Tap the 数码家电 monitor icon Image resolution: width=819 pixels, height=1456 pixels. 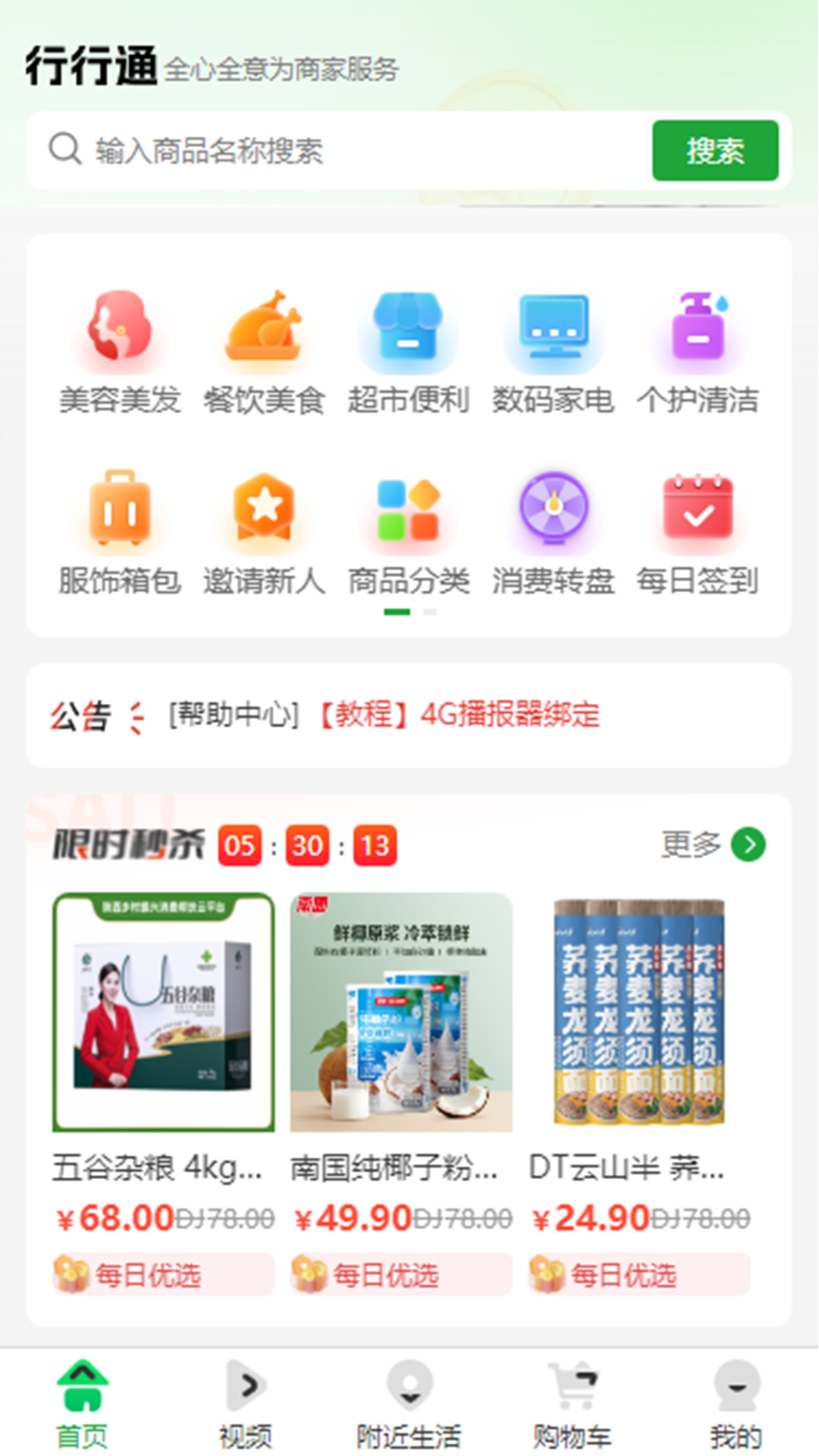[x=554, y=330]
